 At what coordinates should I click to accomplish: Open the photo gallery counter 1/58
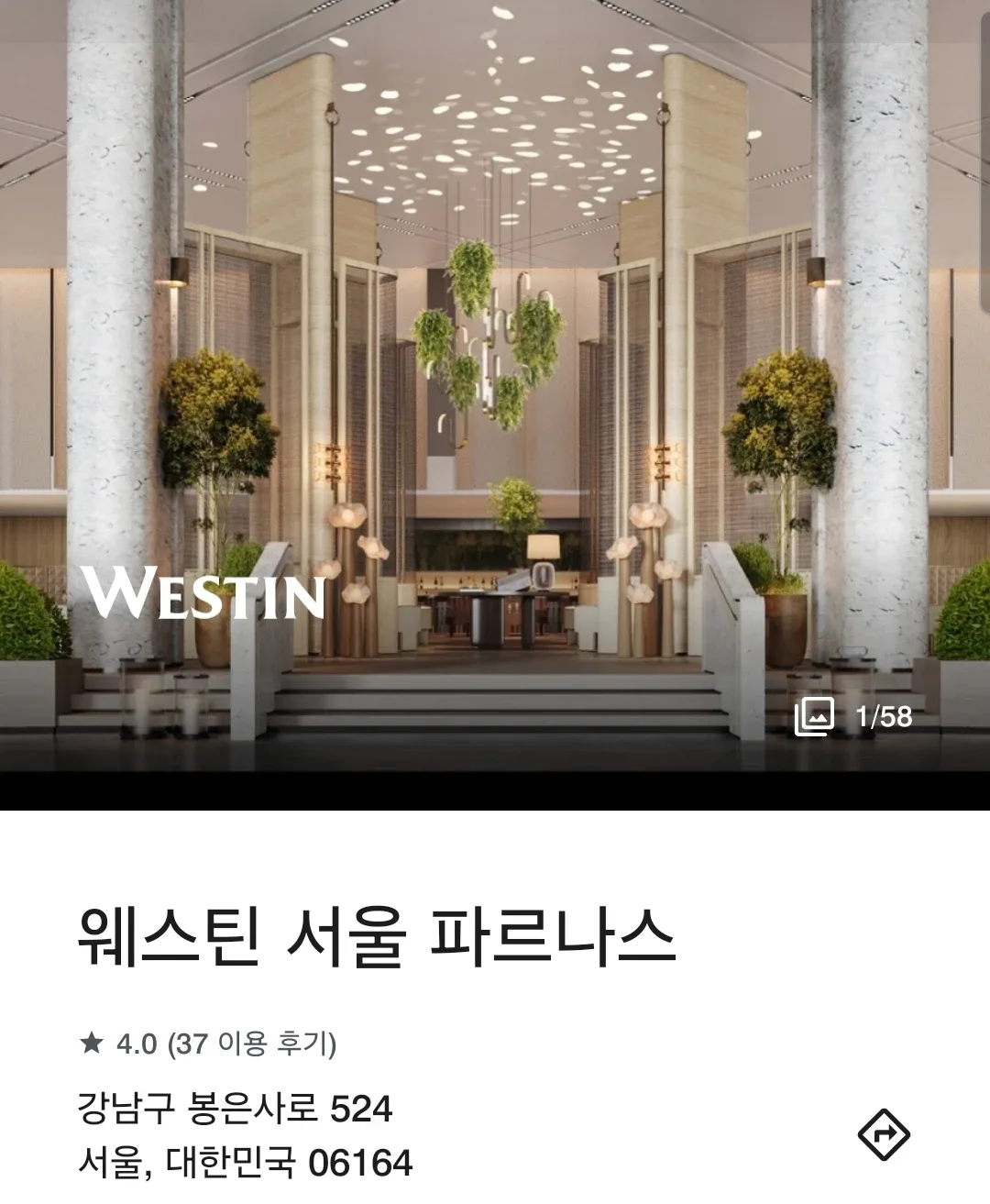(854, 716)
